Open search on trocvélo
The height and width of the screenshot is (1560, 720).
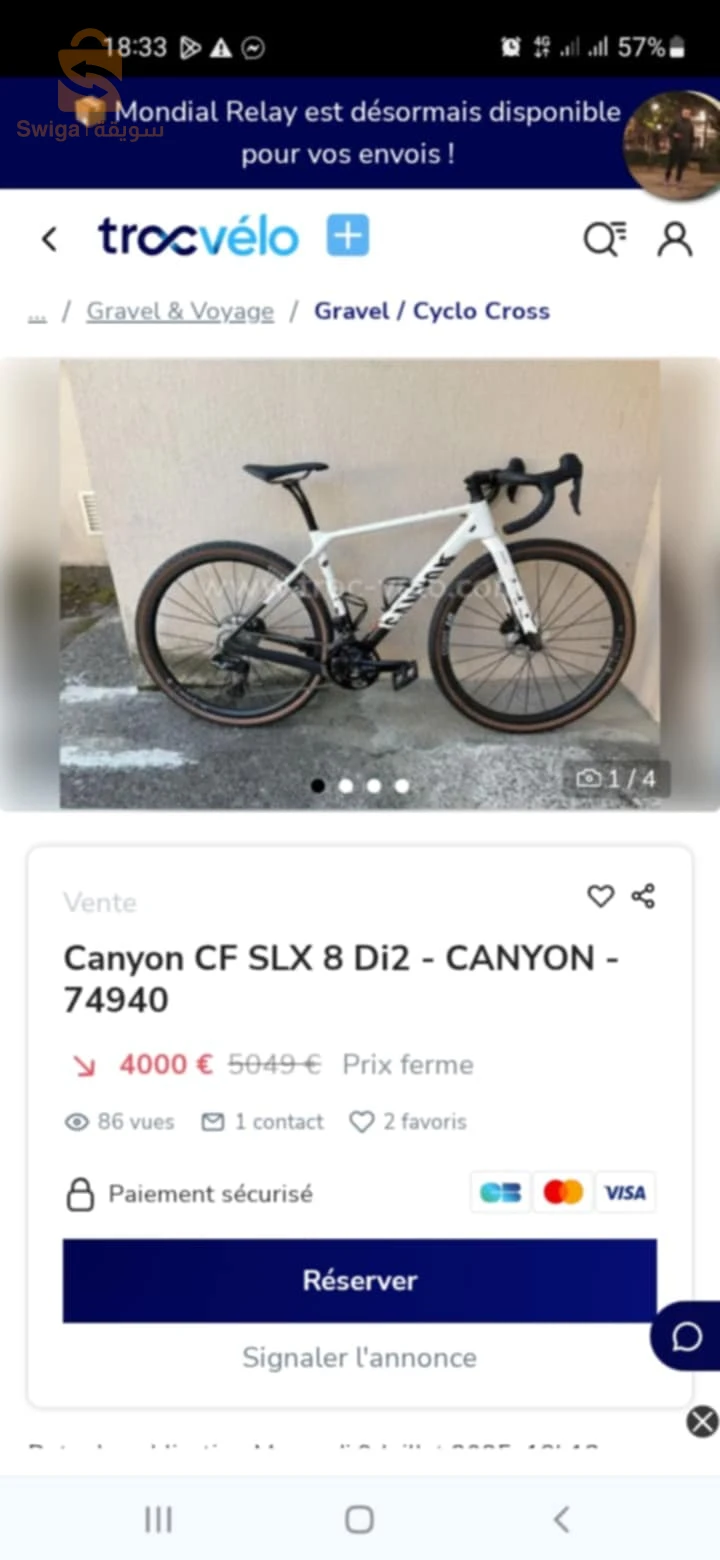(604, 239)
